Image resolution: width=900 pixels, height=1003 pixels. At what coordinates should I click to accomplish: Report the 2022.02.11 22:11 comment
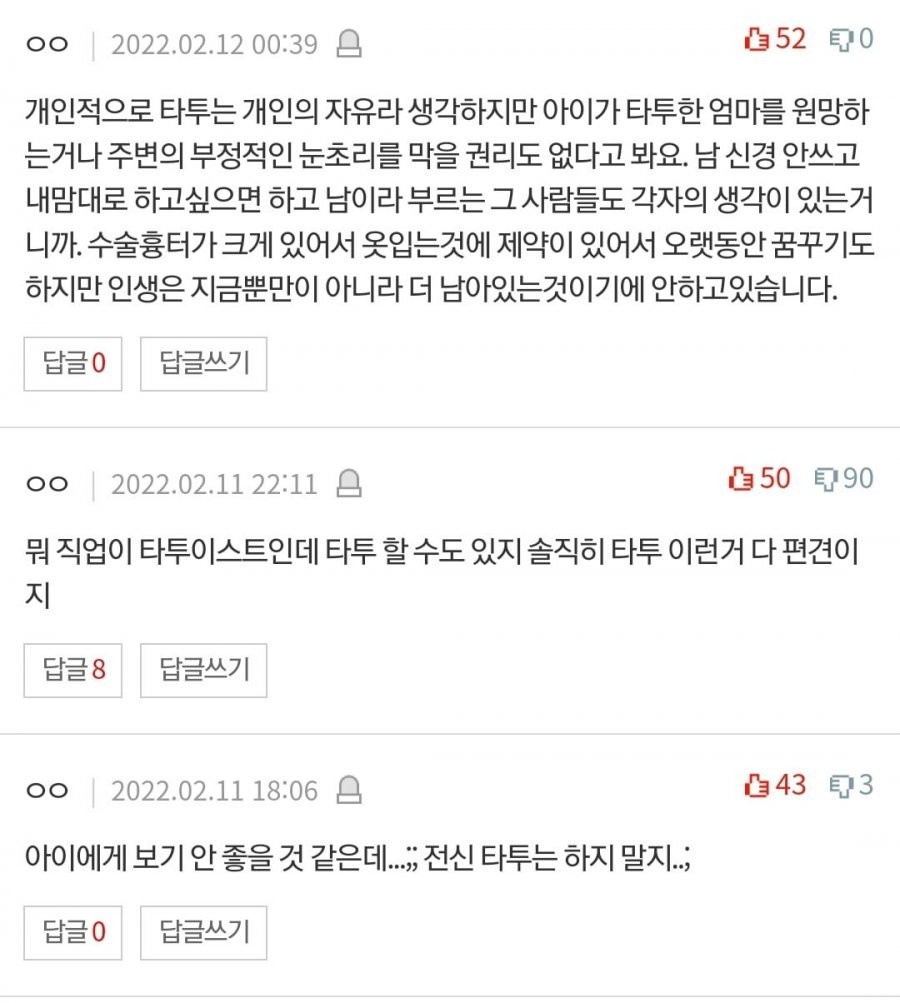coord(349,484)
